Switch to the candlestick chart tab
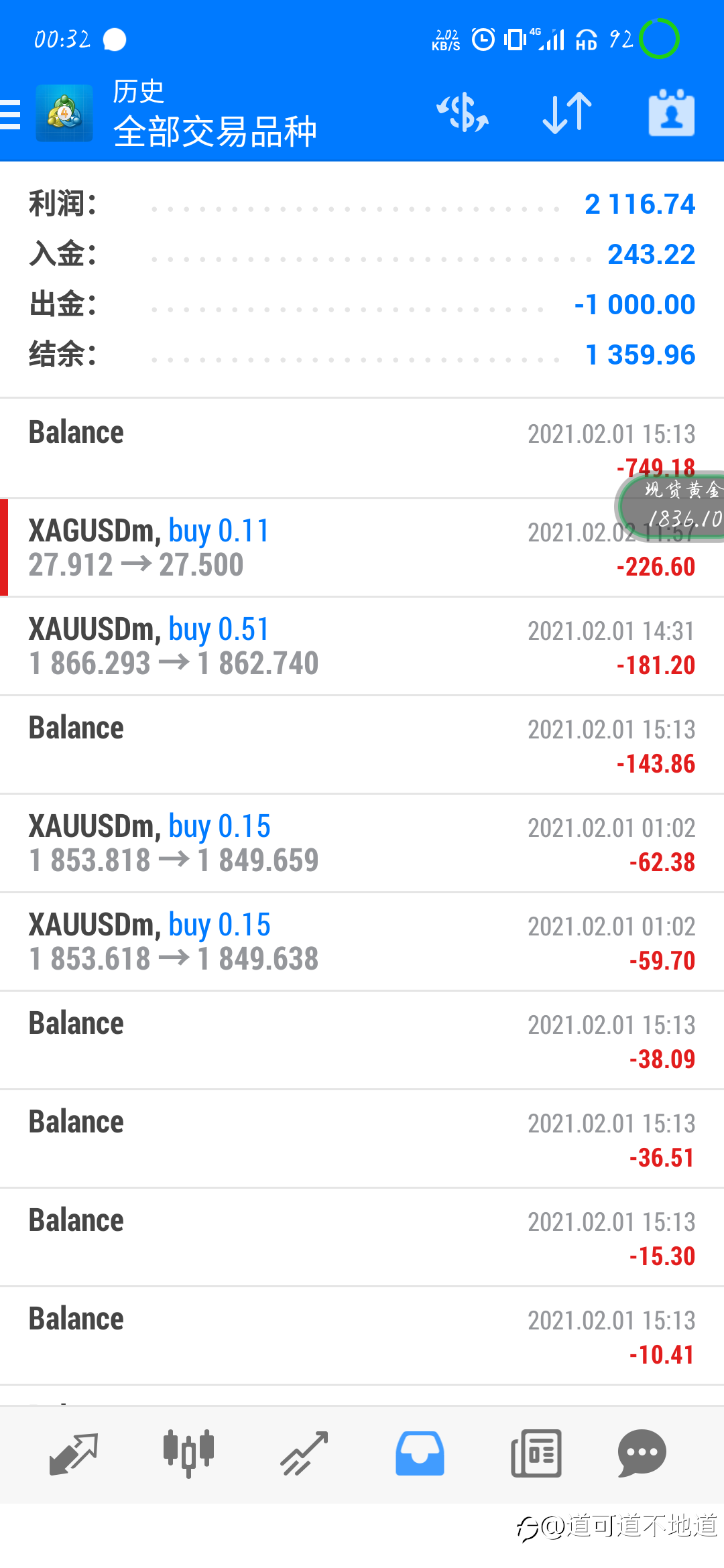The width and height of the screenshot is (724, 1568). point(189,1454)
